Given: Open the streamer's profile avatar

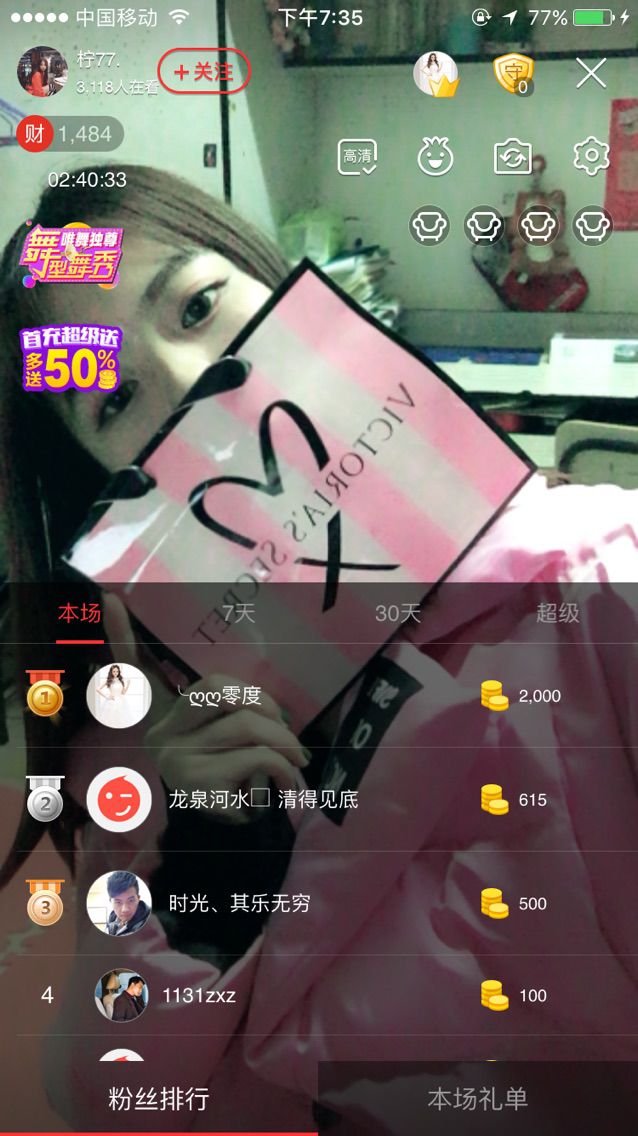Looking at the screenshot, I should pyautogui.click(x=42, y=72).
